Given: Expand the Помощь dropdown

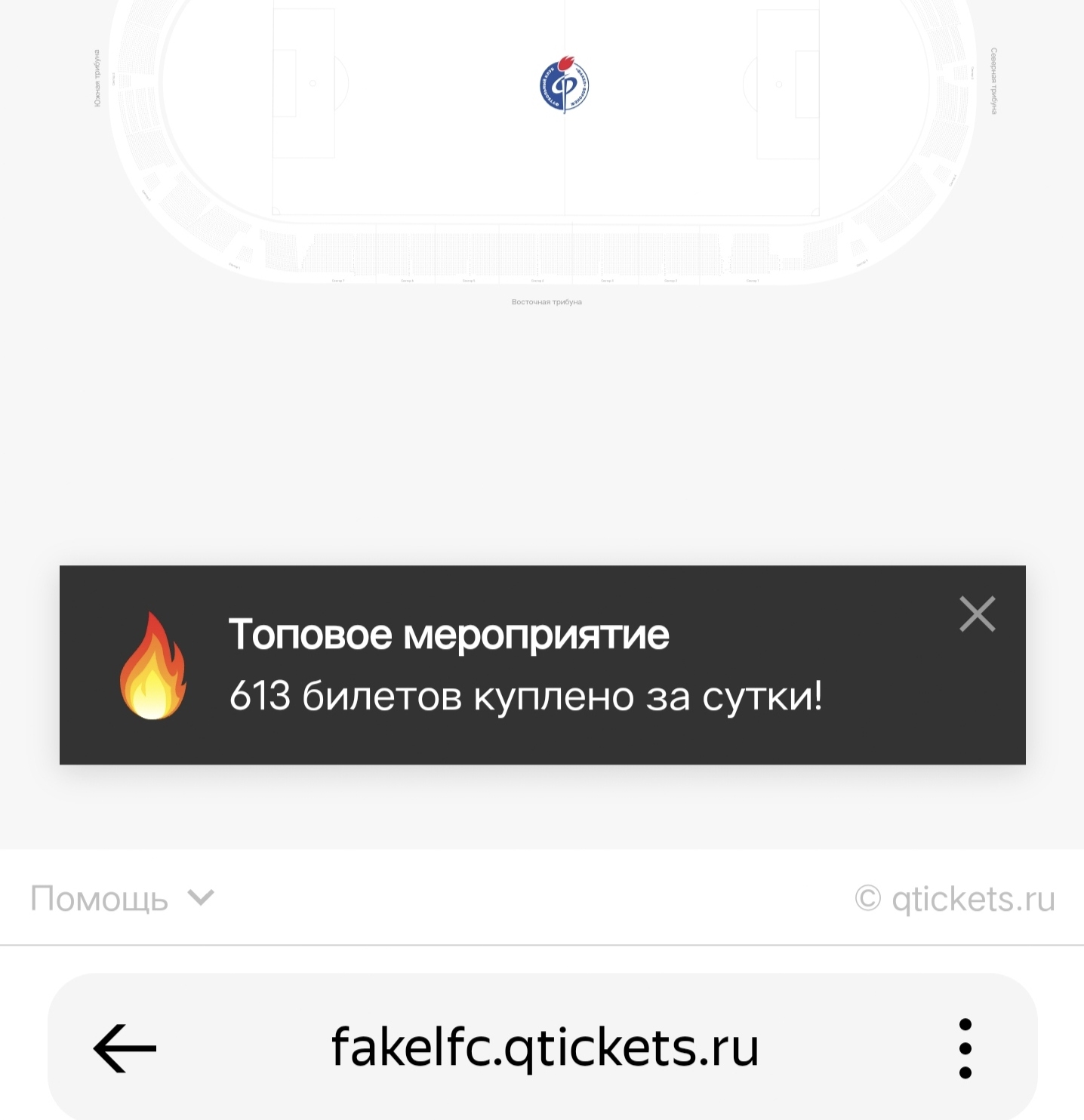Looking at the screenshot, I should coord(122,898).
